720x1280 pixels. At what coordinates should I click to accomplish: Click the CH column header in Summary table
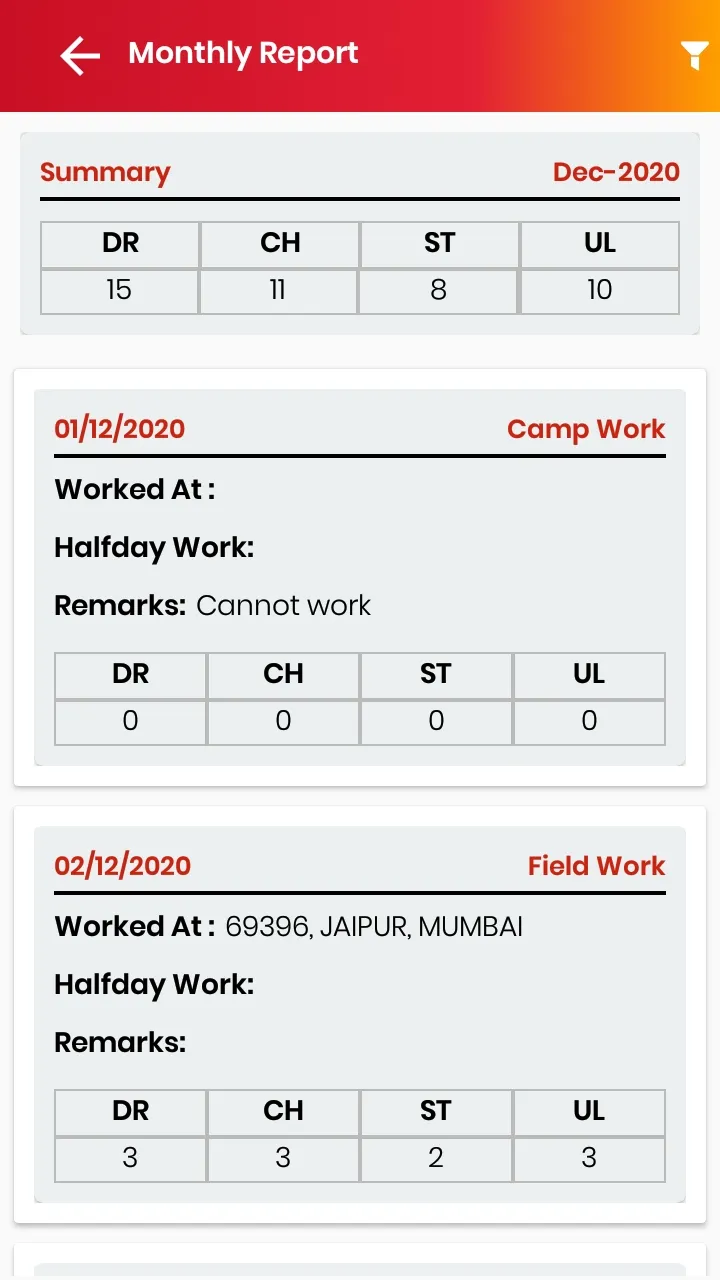pyautogui.click(x=278, y=244)
